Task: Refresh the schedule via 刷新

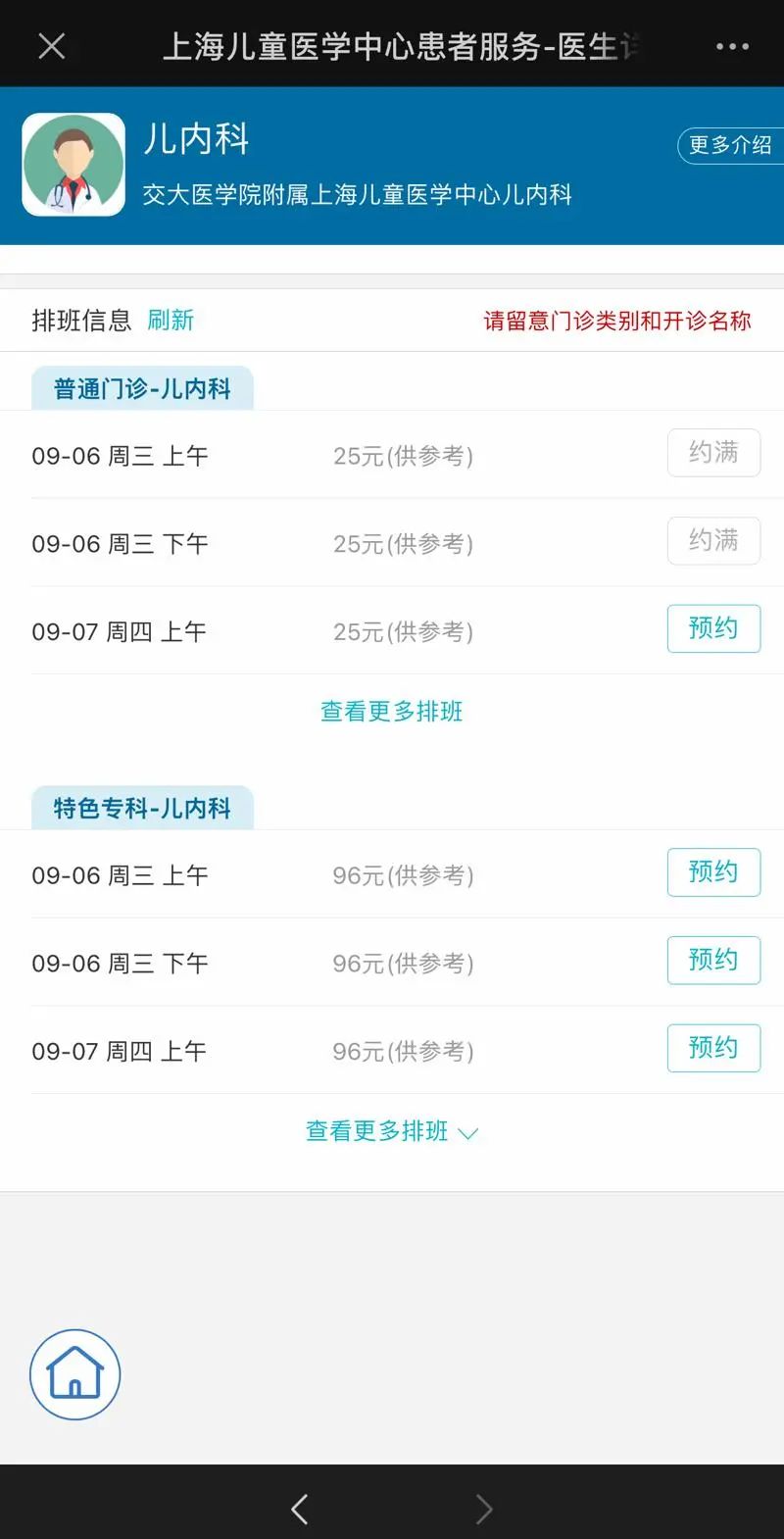Action: click(171, 321)
